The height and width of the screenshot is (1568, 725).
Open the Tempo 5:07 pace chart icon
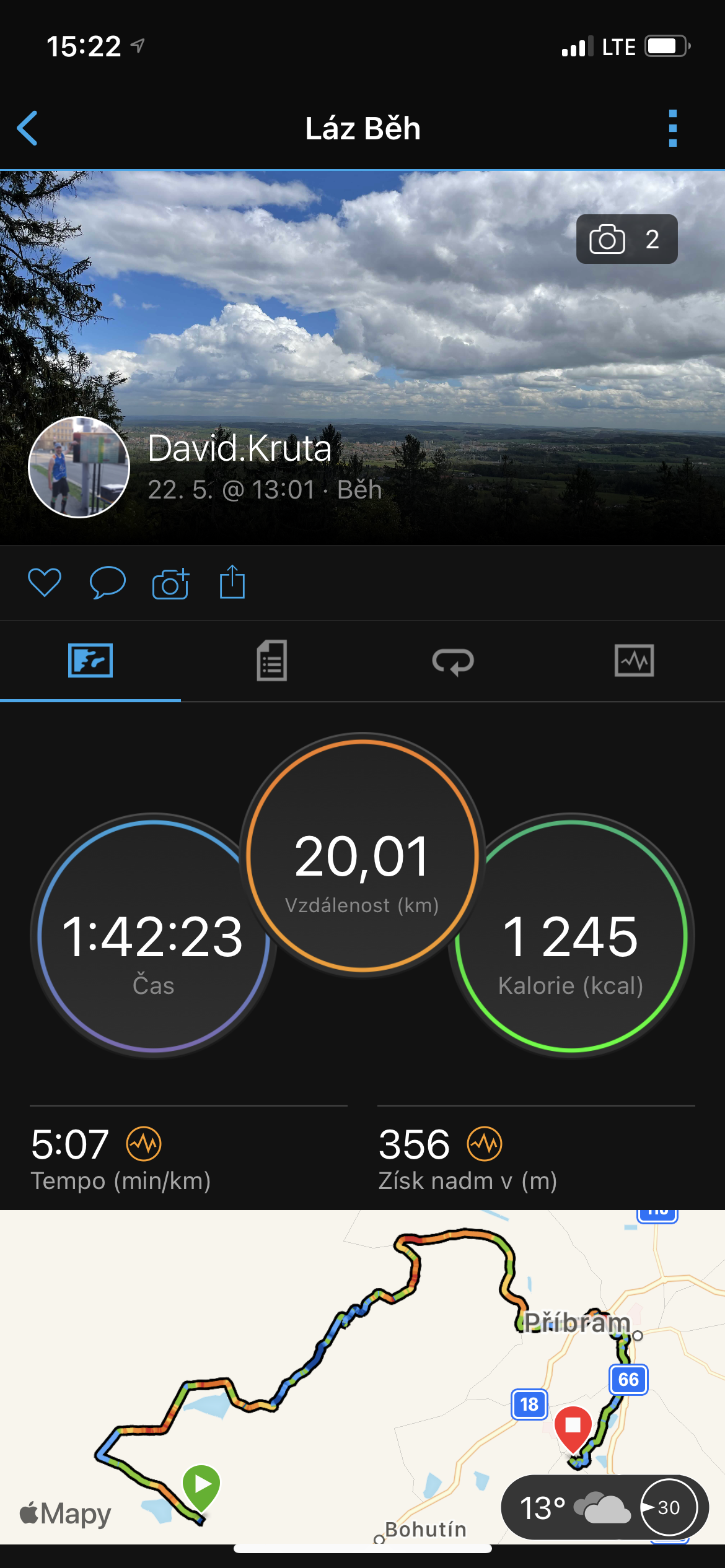[144, 1144]
